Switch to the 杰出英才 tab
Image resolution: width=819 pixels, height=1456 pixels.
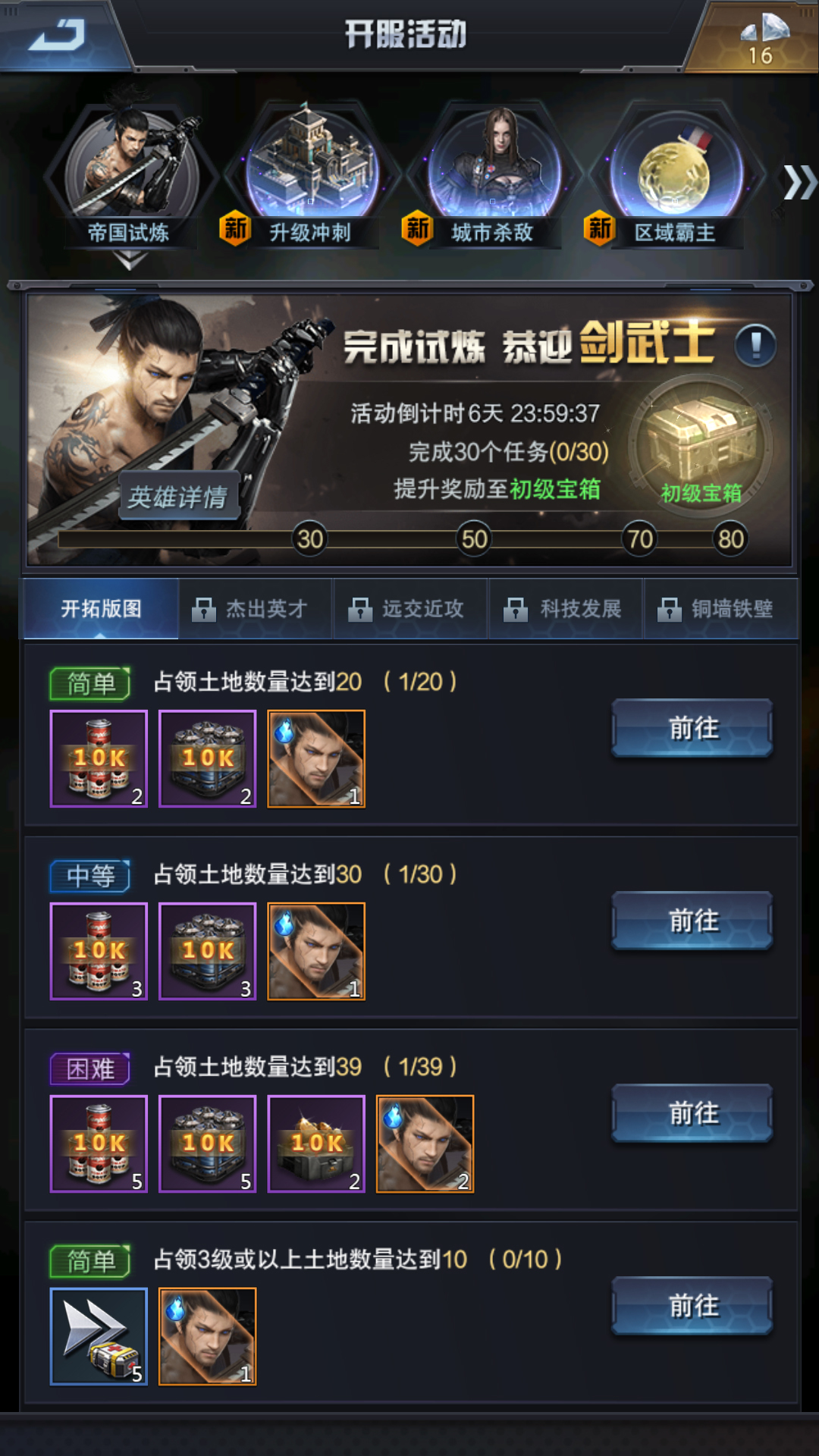(x=256, y=609)
